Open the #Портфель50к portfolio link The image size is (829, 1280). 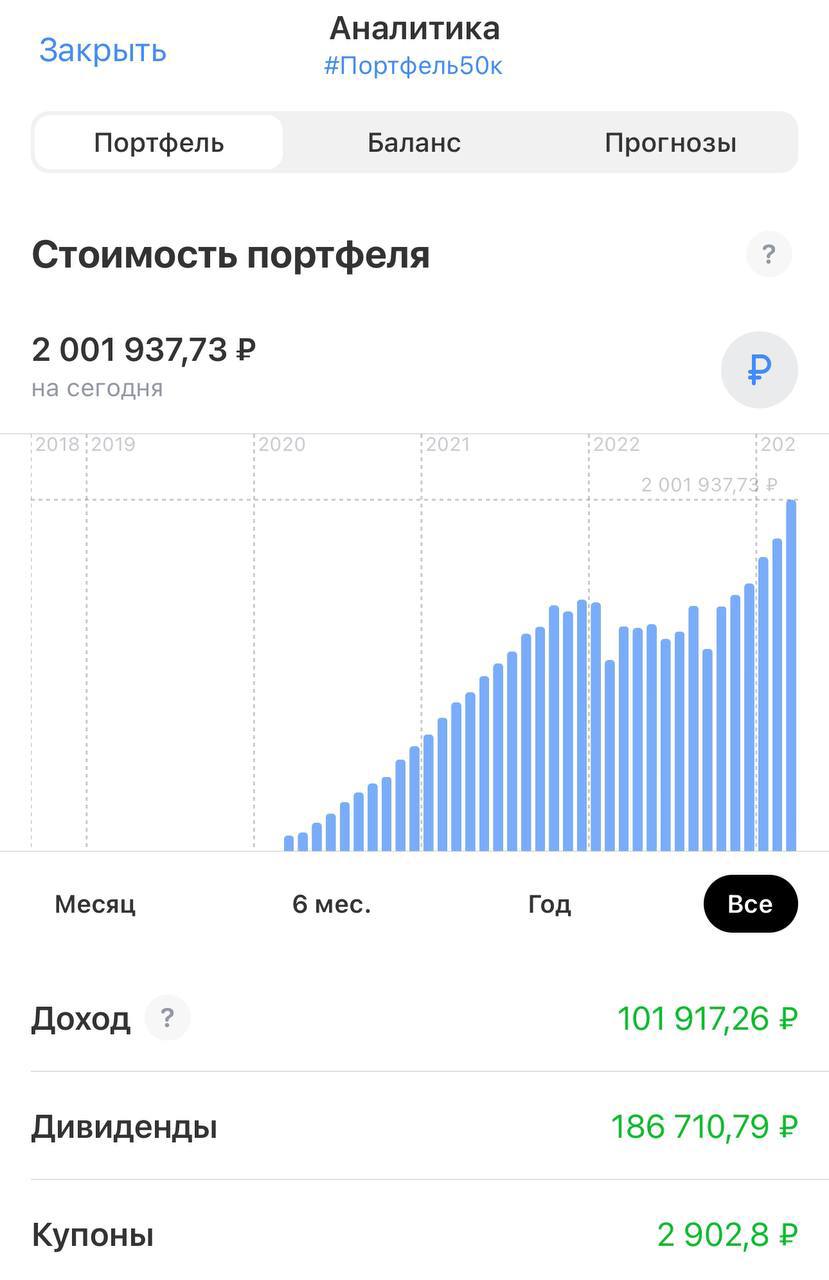(x=413, y=66)
